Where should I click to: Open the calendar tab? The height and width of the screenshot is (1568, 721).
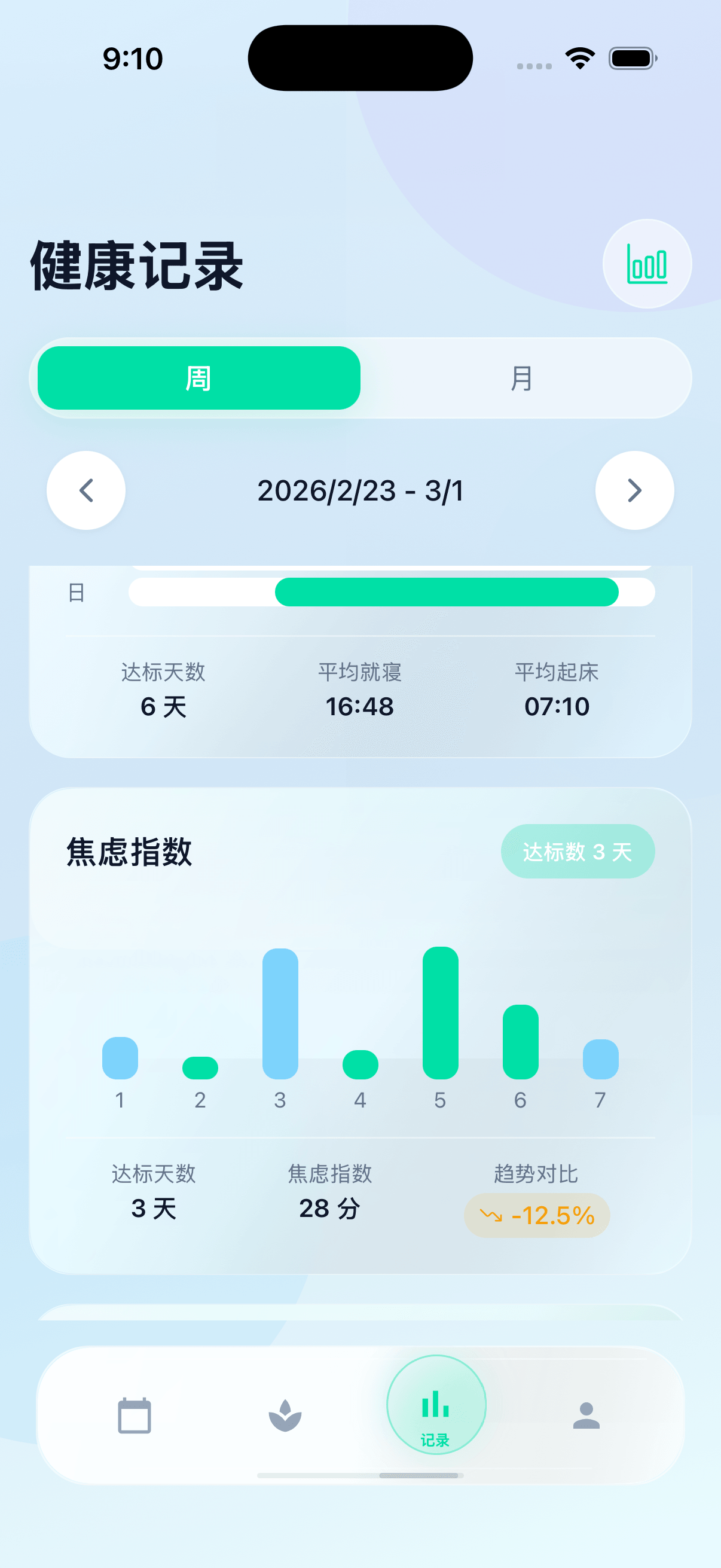click(135, 1416)
